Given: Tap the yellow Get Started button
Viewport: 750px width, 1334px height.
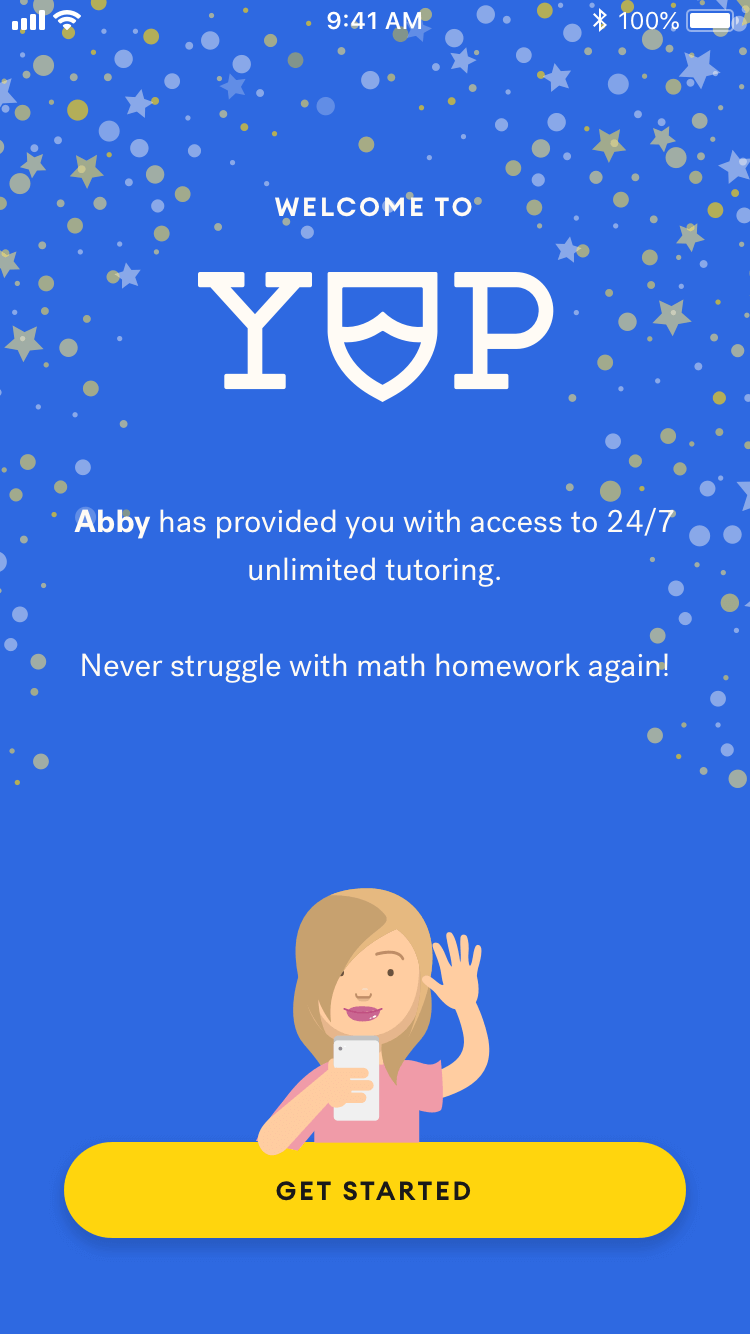Looking at the screenshot, I should [375, 1190].
